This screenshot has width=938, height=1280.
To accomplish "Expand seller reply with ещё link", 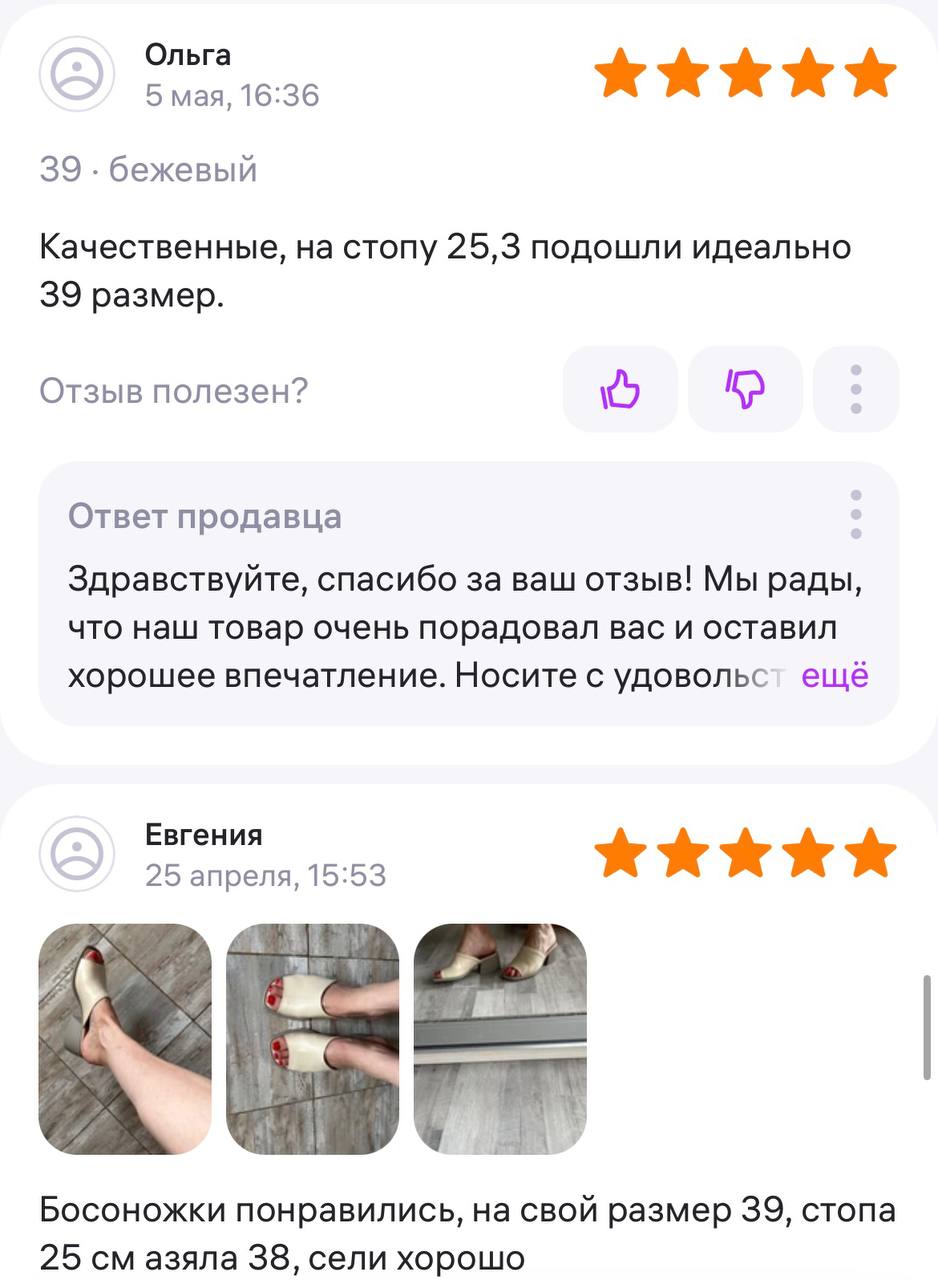I will (835, 676).
